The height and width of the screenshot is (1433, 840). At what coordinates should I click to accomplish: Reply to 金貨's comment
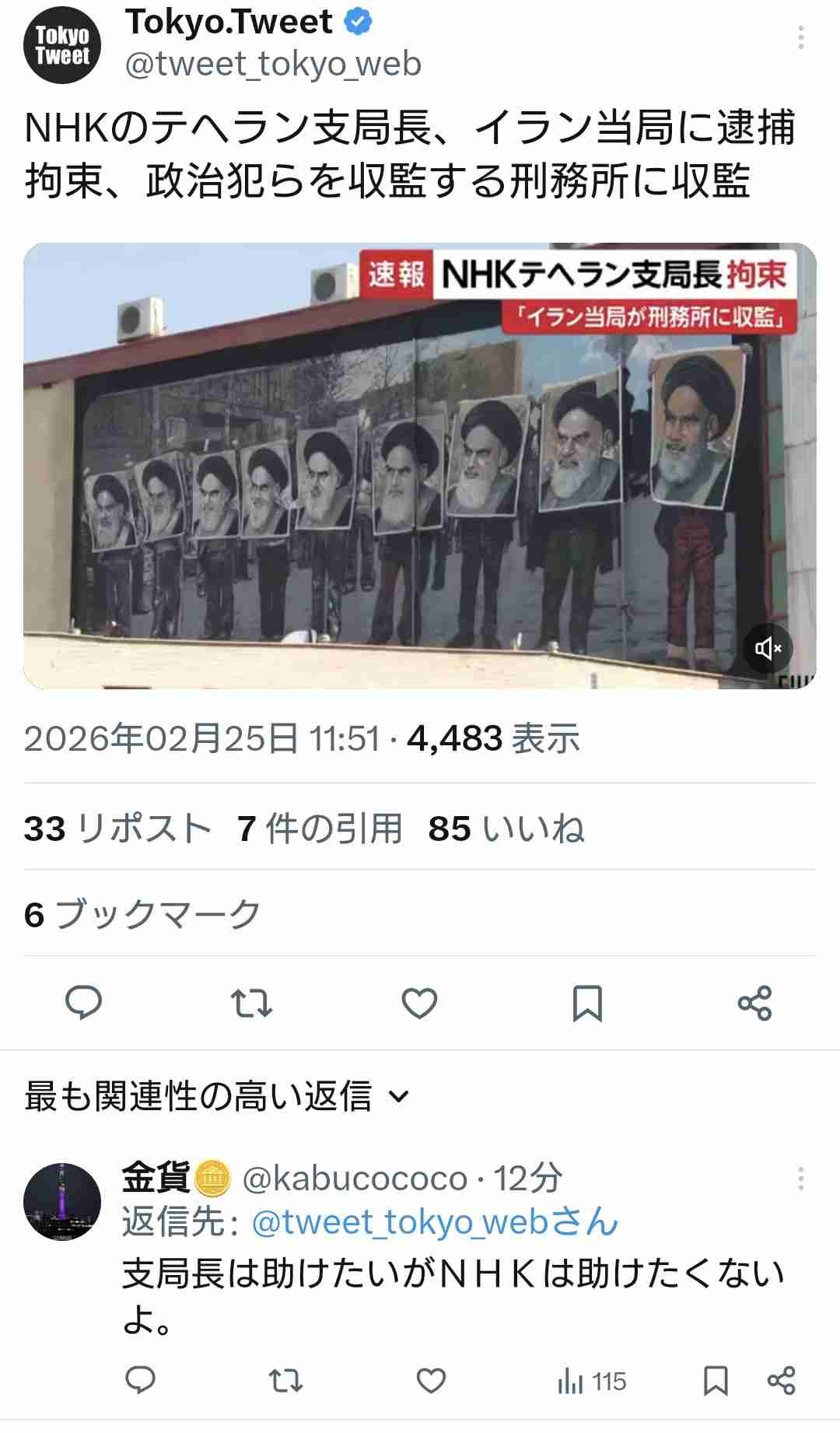141,1380
